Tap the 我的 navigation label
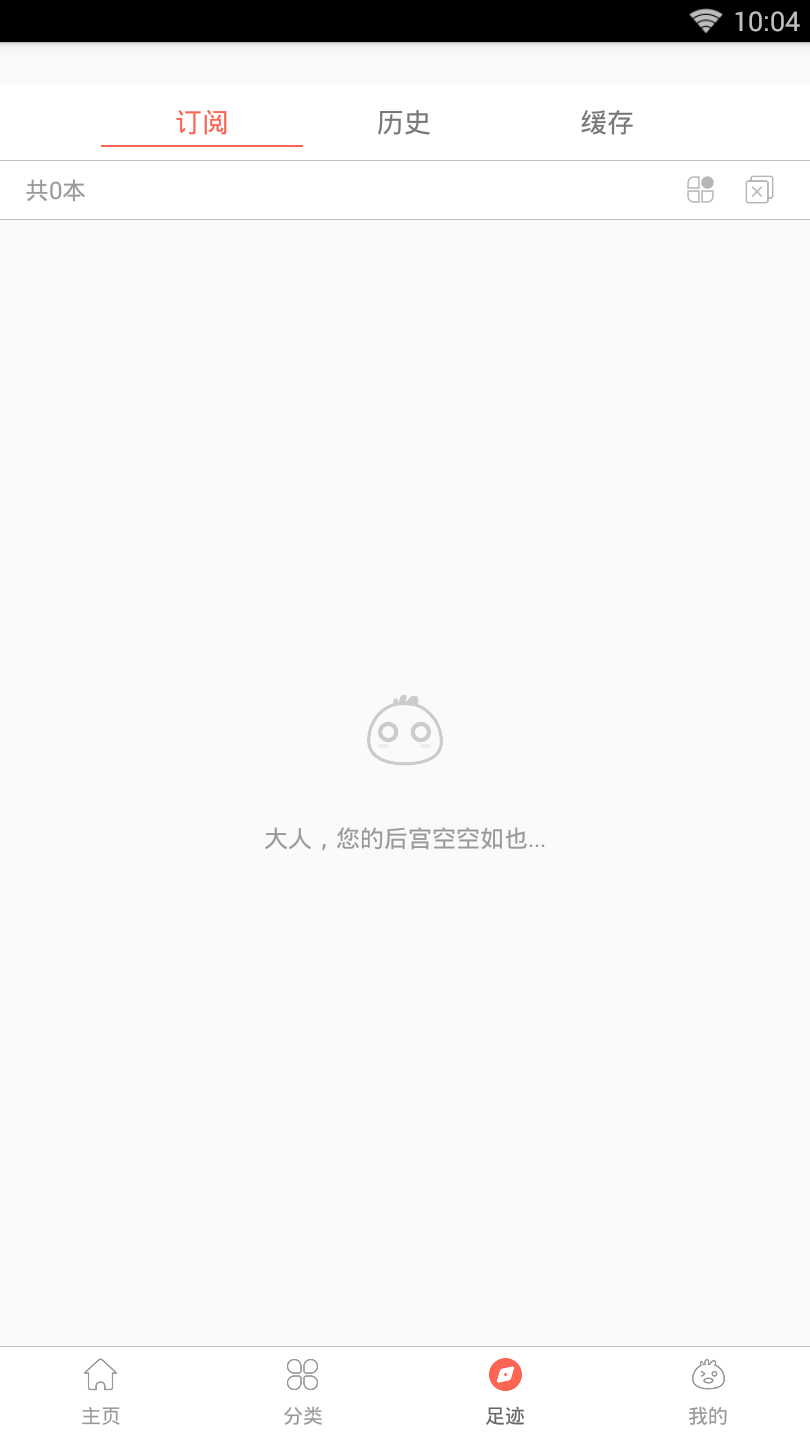Viewport: 810px width, 1440px height. pos(708,1415)
